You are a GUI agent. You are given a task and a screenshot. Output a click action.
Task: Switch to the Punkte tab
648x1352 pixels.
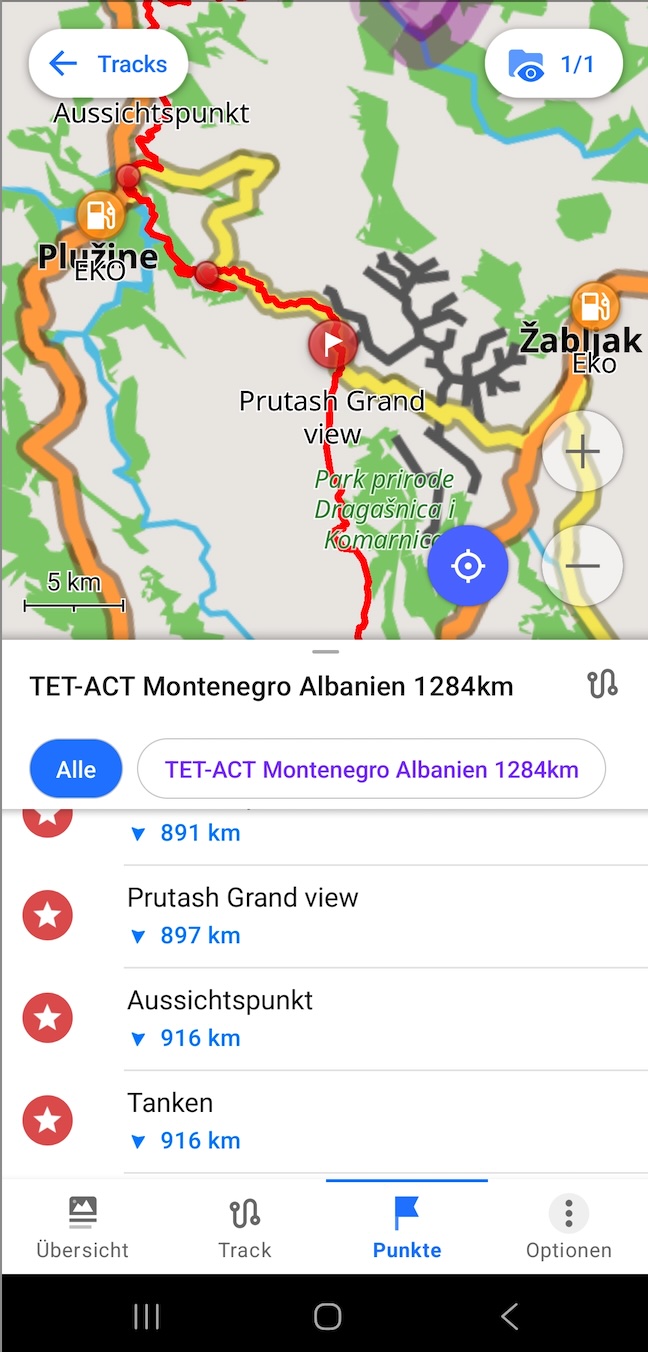pyautogui.click(x=407, y=1228)
